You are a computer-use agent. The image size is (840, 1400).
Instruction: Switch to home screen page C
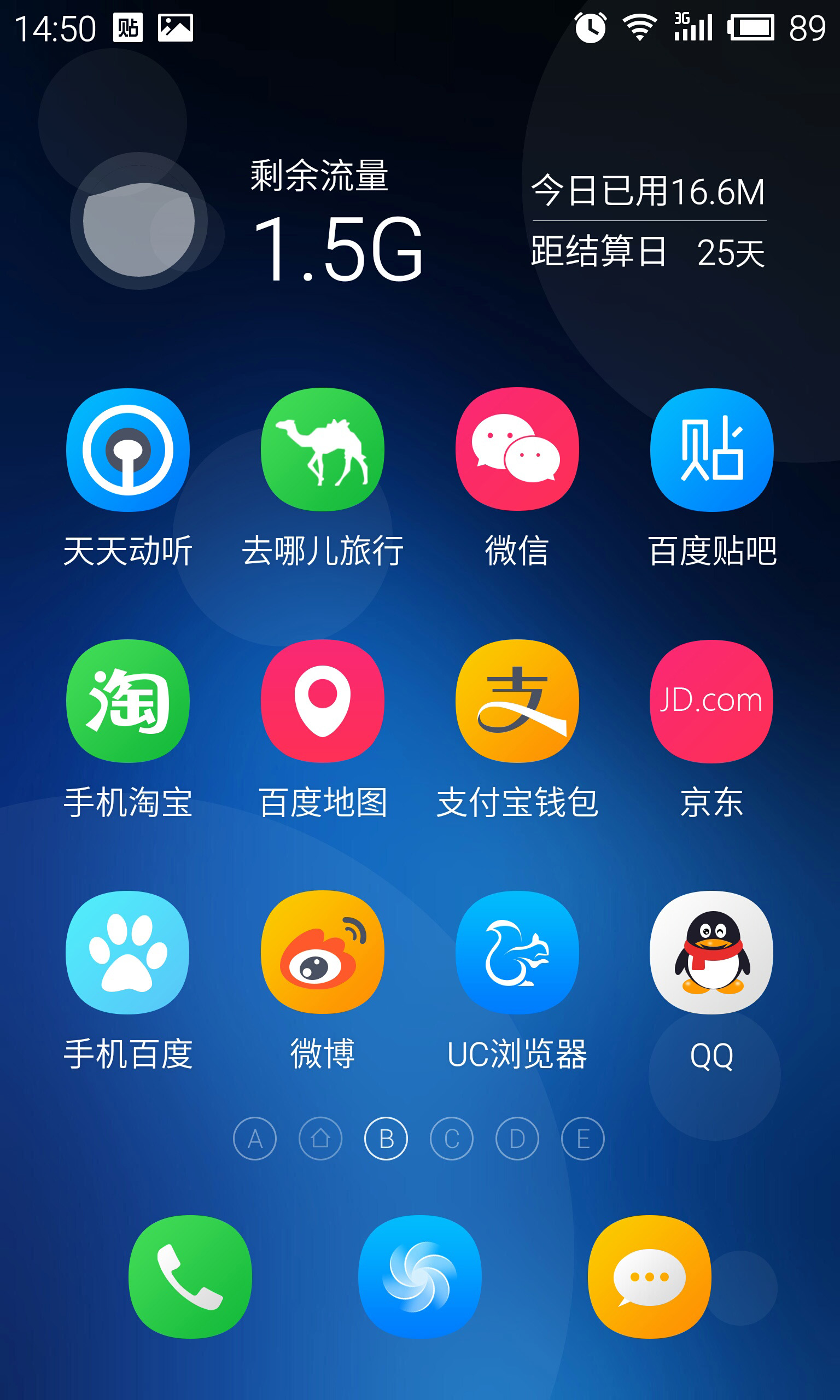452,1139
